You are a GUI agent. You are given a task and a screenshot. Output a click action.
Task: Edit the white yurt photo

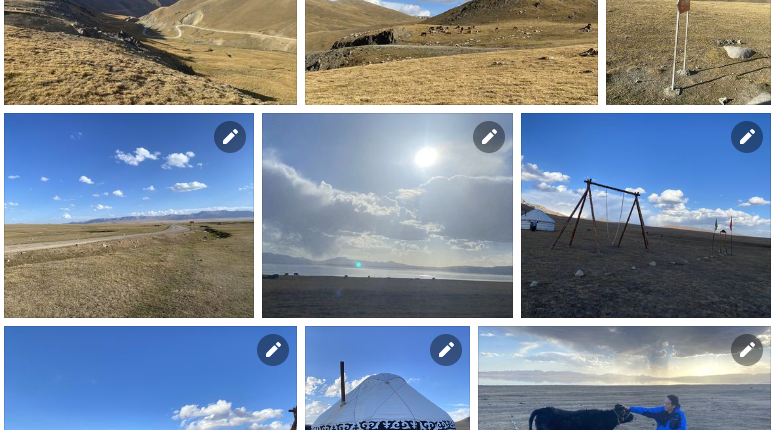coord(446,350)
